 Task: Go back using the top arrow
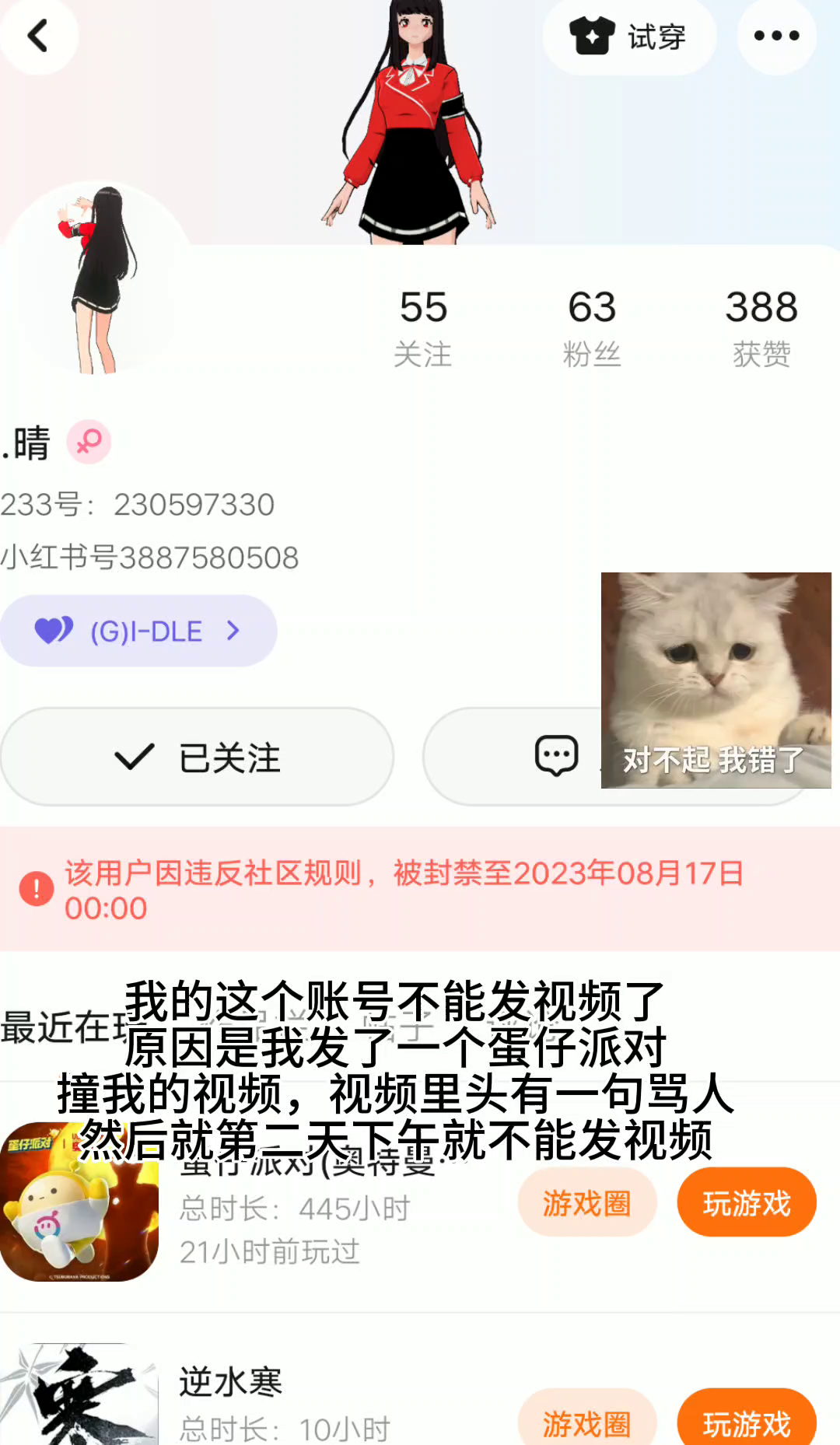click(38, 36)
